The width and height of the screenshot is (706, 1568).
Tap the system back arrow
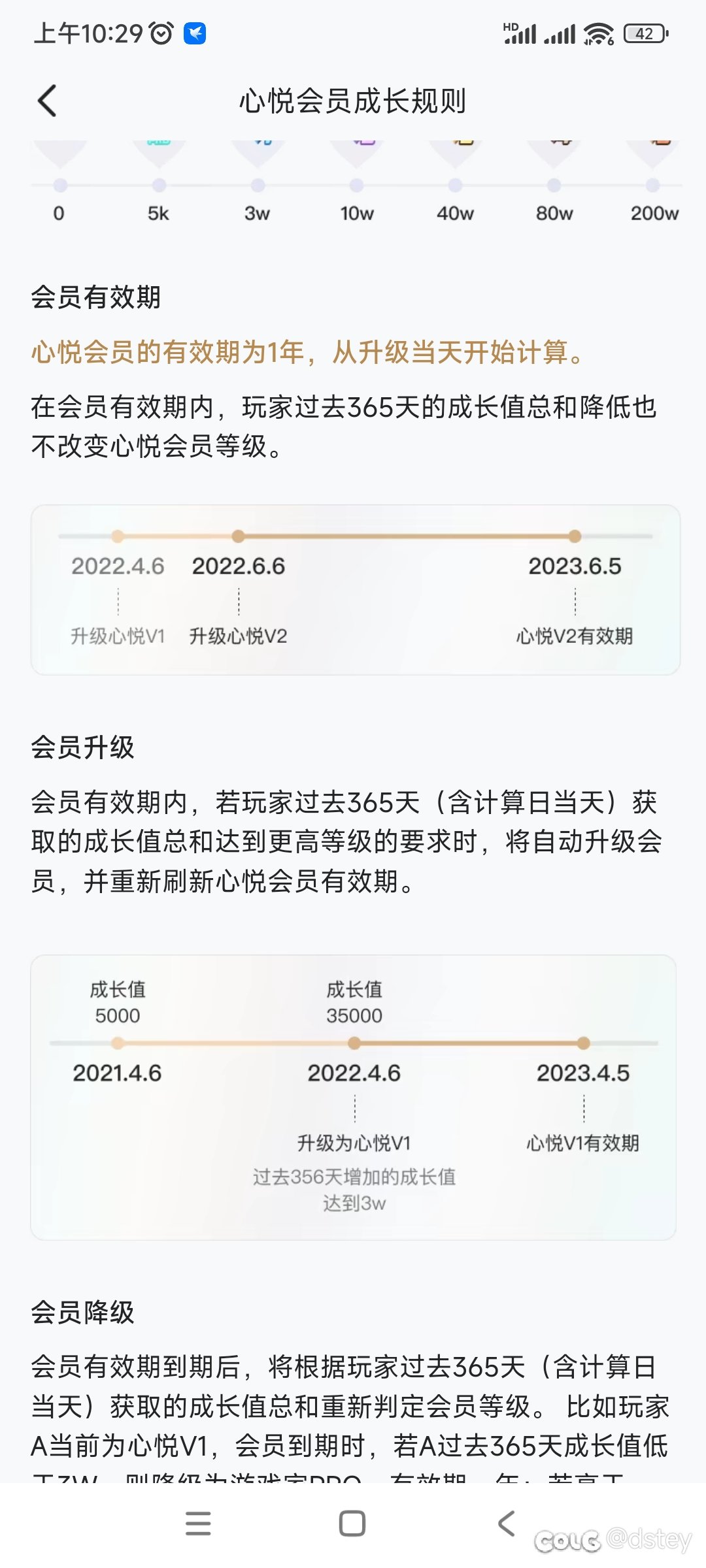tap(507, 1523)
